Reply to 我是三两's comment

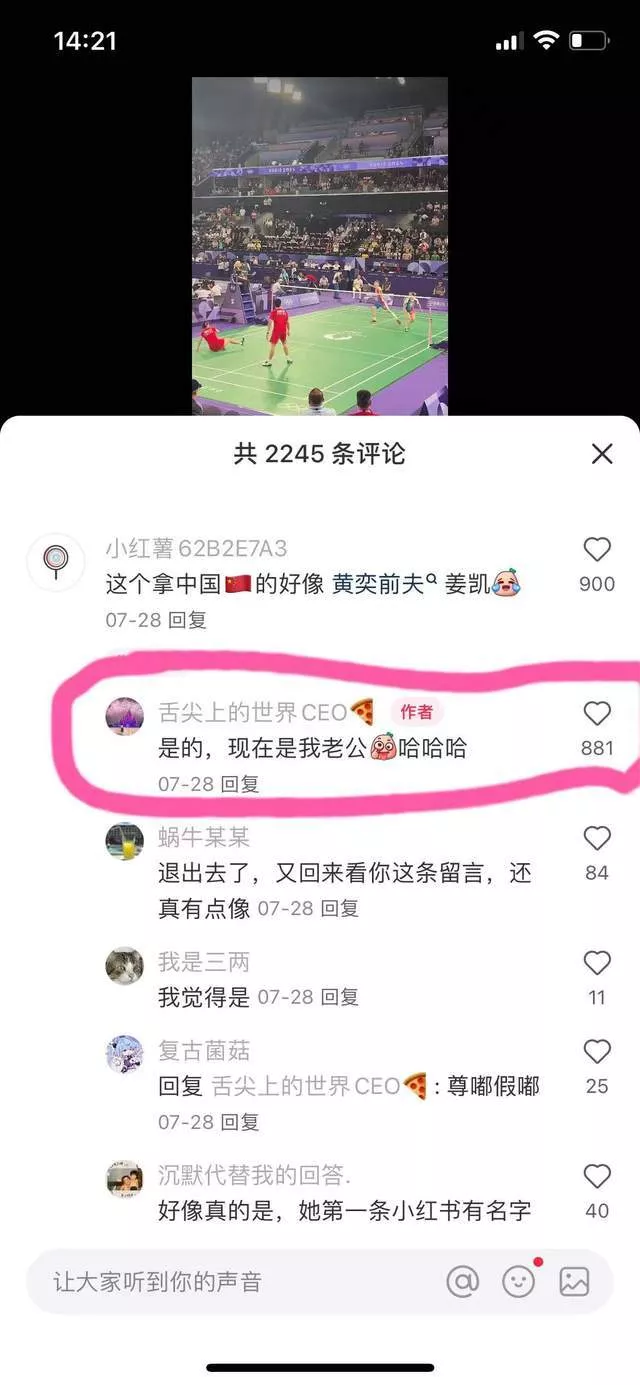[x=340, y=996]
